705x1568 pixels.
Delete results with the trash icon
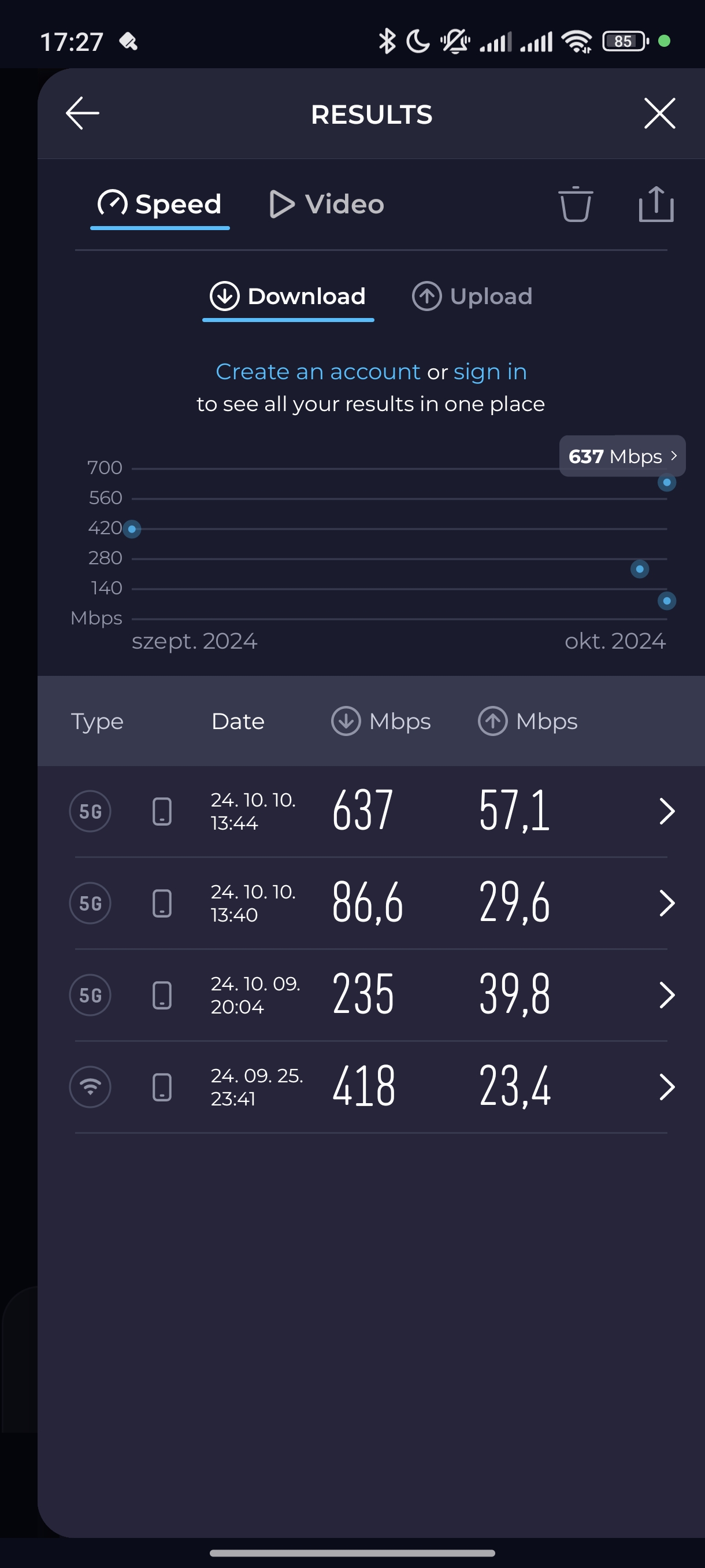[x=575, y=204]
